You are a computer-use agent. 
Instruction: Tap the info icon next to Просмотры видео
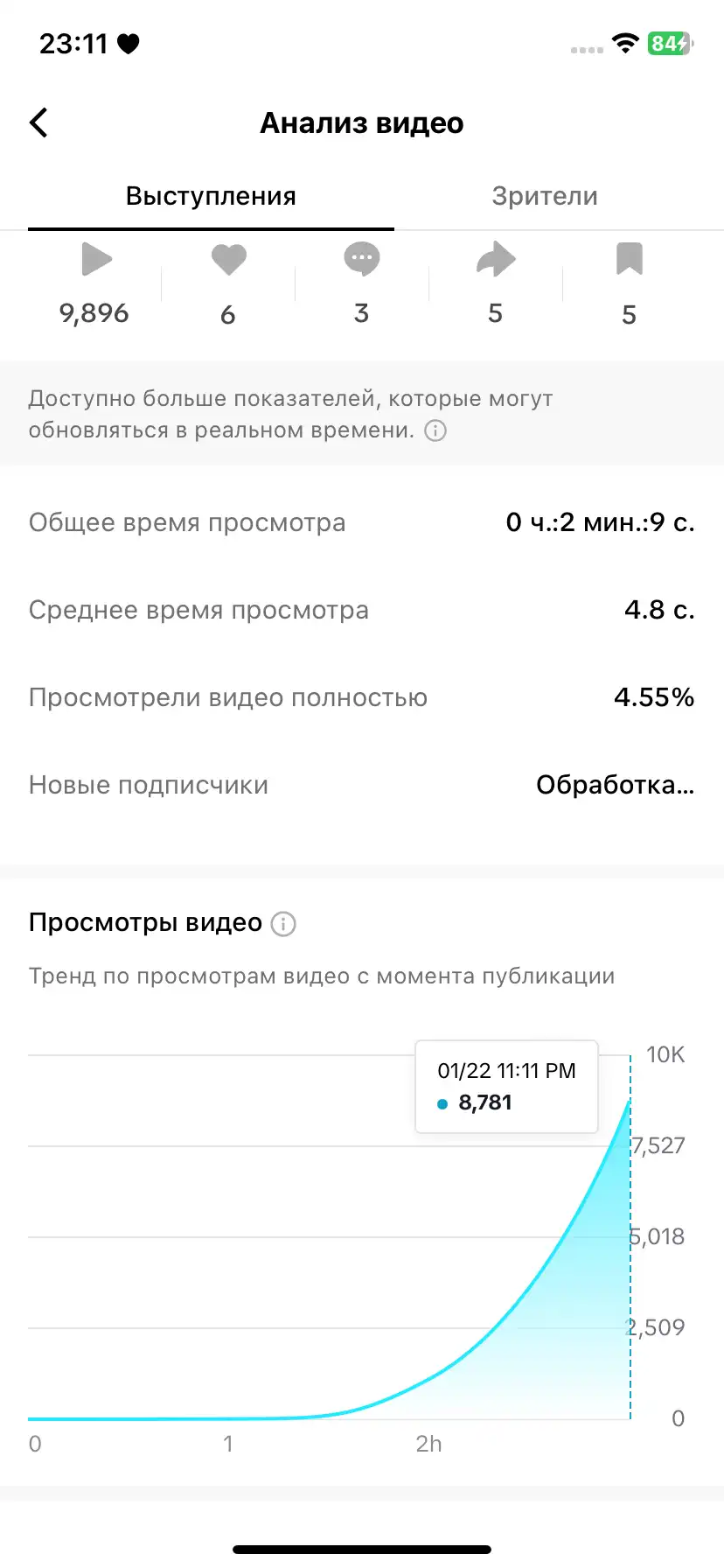(x=283, y=924)
